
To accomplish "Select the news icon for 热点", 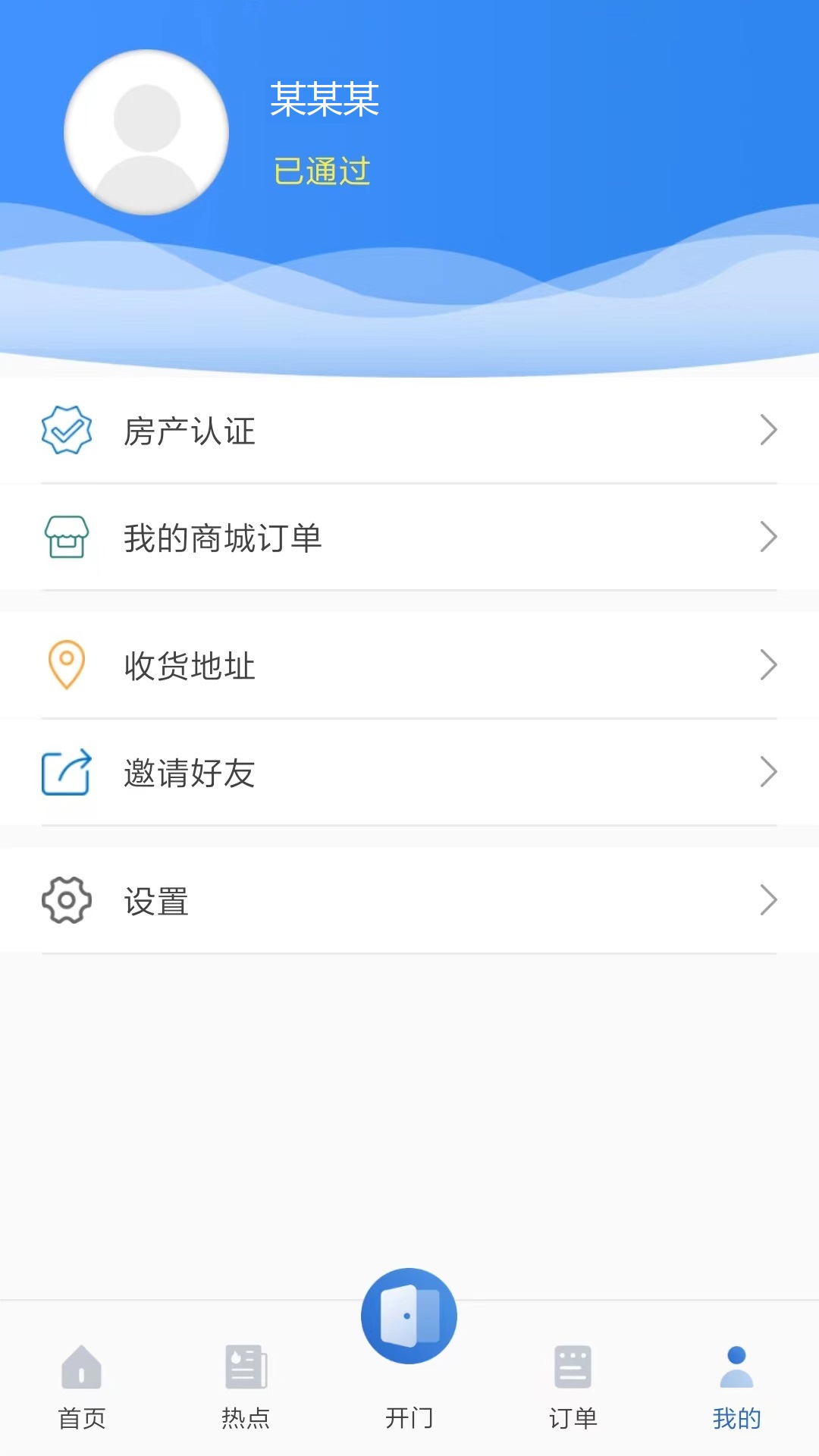I will pyautogui.click(x=245, y=1373).
